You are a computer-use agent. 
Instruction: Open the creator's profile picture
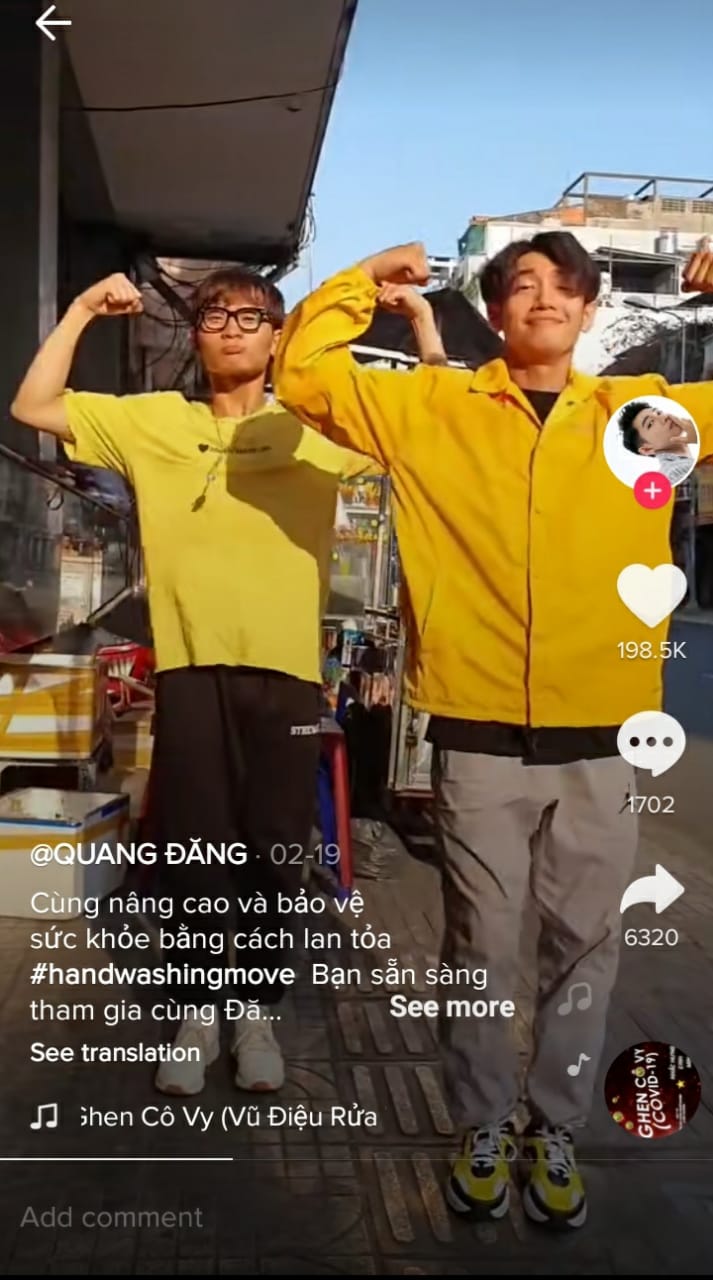pyautogui.click(x=650, y=442)
